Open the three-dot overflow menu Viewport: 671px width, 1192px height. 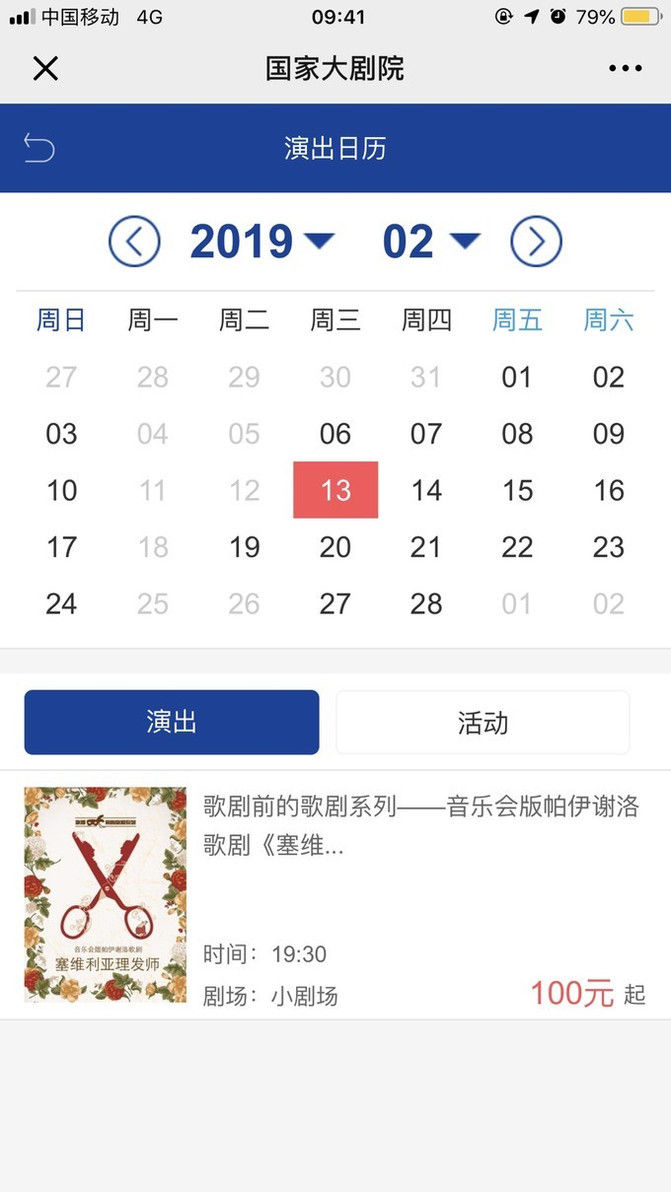(x=625, y=68)
